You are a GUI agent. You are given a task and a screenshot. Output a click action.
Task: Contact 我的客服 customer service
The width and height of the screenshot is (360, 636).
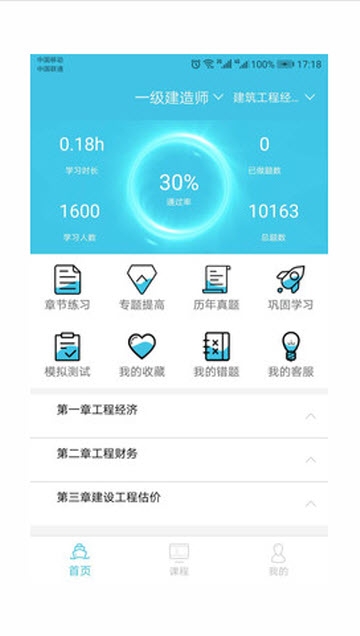coord(291,355)
